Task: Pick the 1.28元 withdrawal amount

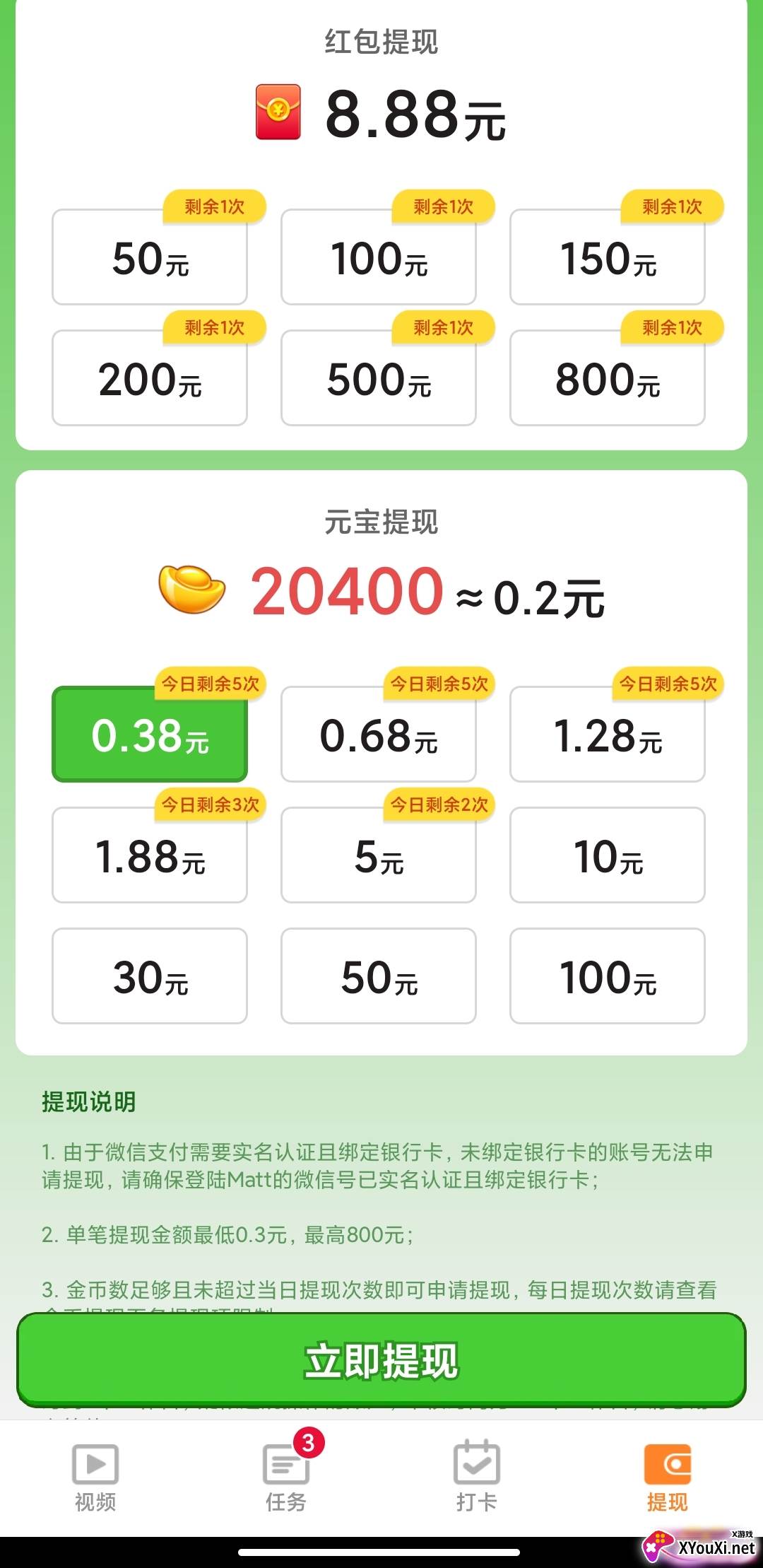Action: coord(608,735)
